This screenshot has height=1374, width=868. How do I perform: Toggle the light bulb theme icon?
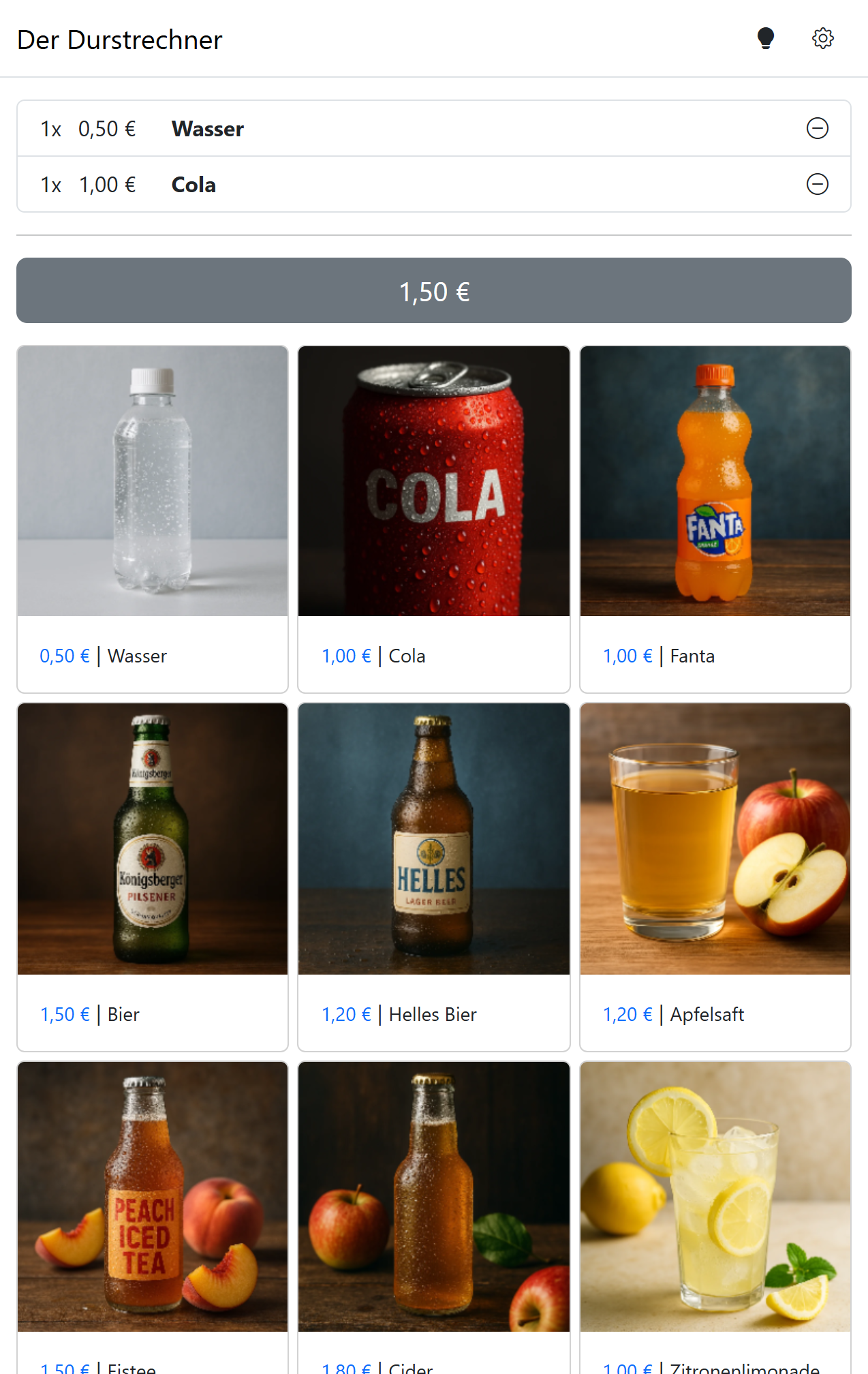[x=766, y=39]
